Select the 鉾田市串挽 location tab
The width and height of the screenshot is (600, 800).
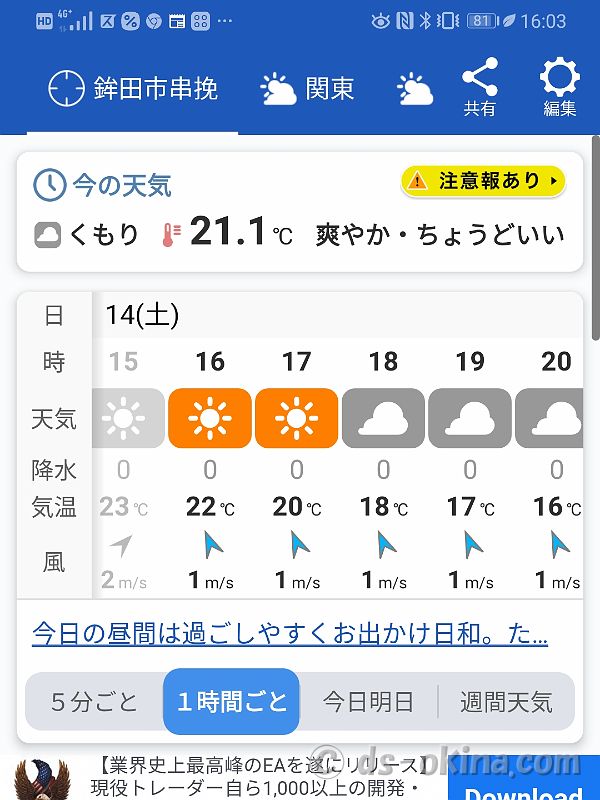[133, 89]
